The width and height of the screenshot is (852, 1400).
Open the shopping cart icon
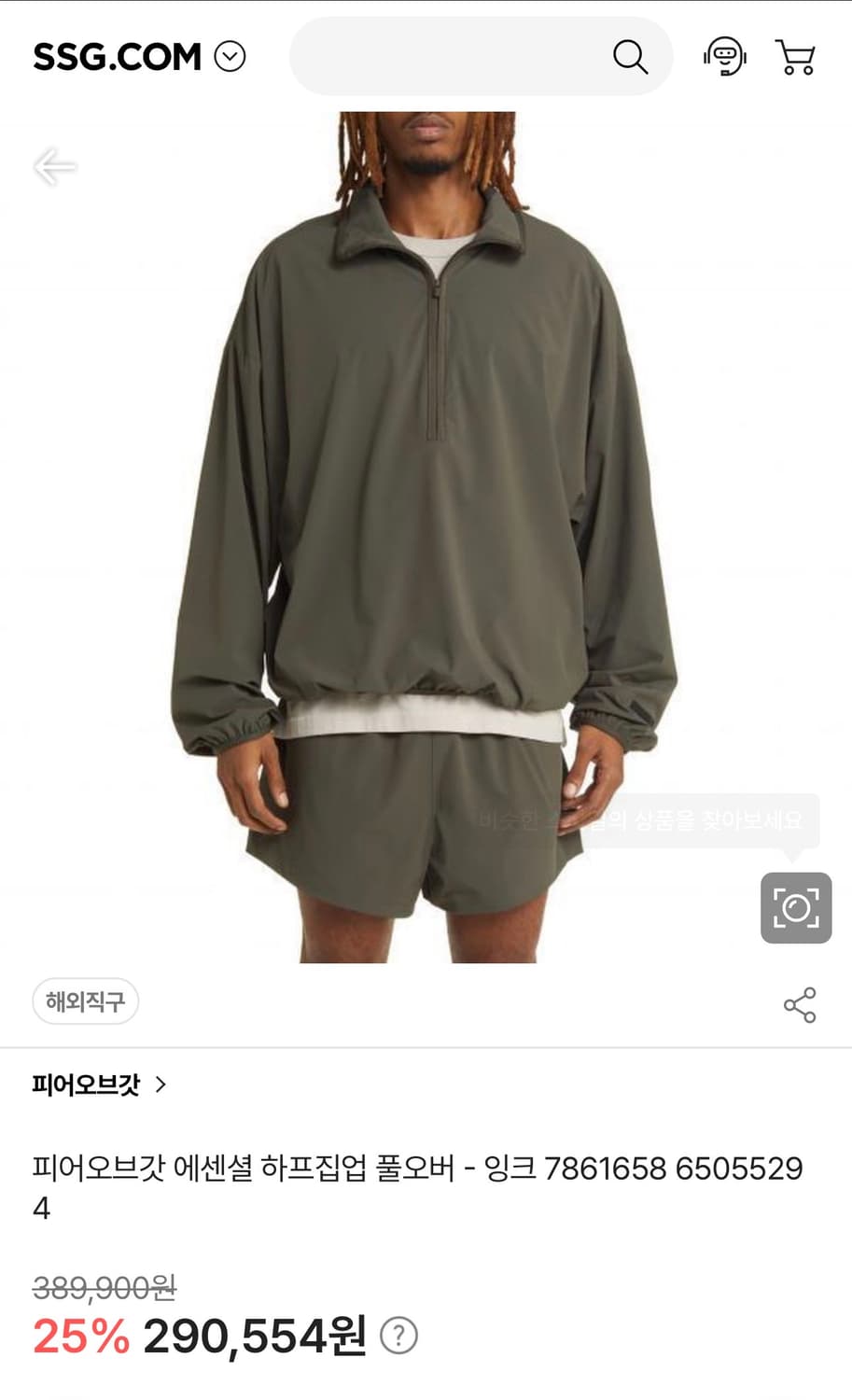tap(795, 57)
